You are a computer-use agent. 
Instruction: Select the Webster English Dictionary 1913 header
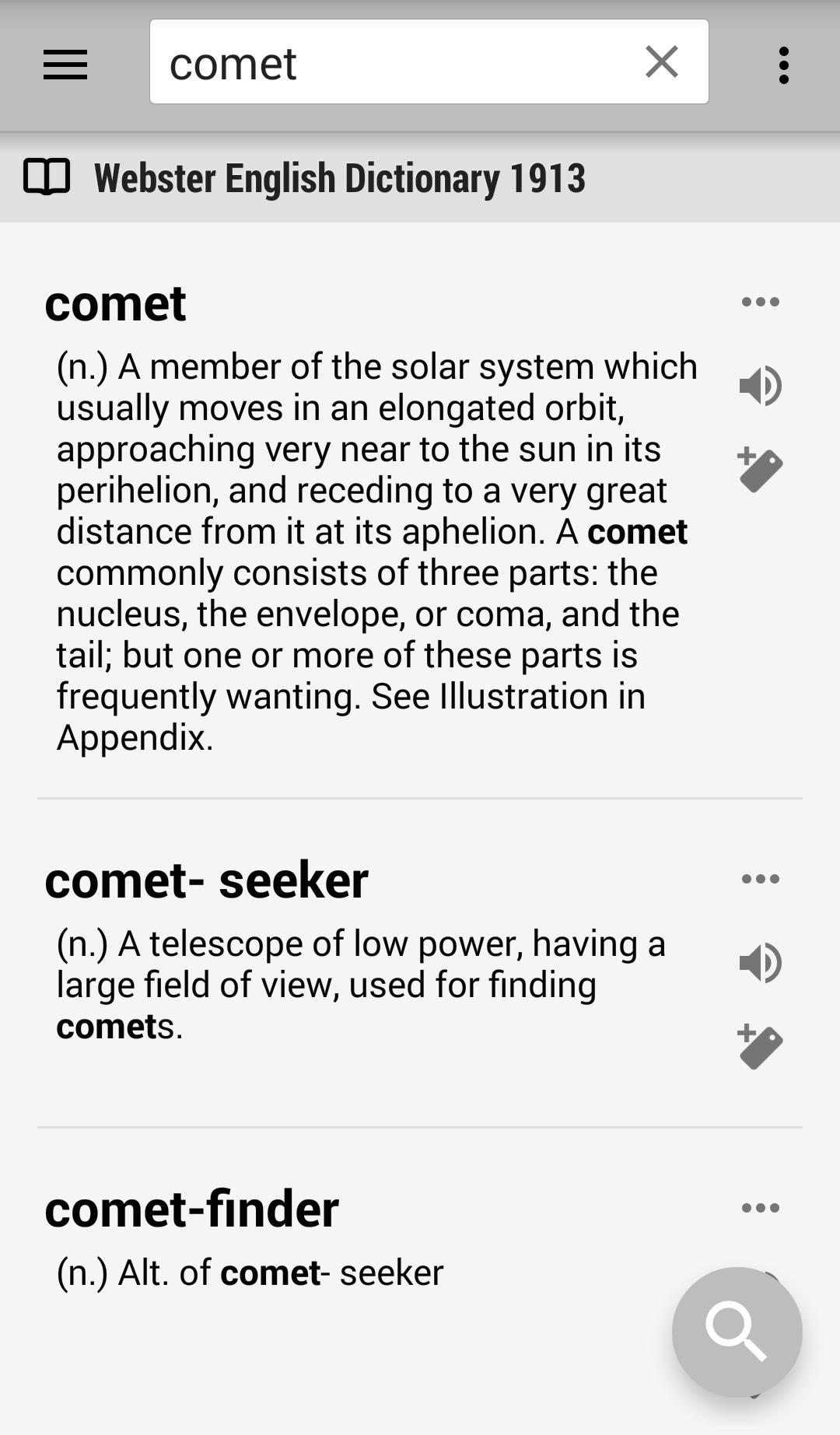click(340, 177)
